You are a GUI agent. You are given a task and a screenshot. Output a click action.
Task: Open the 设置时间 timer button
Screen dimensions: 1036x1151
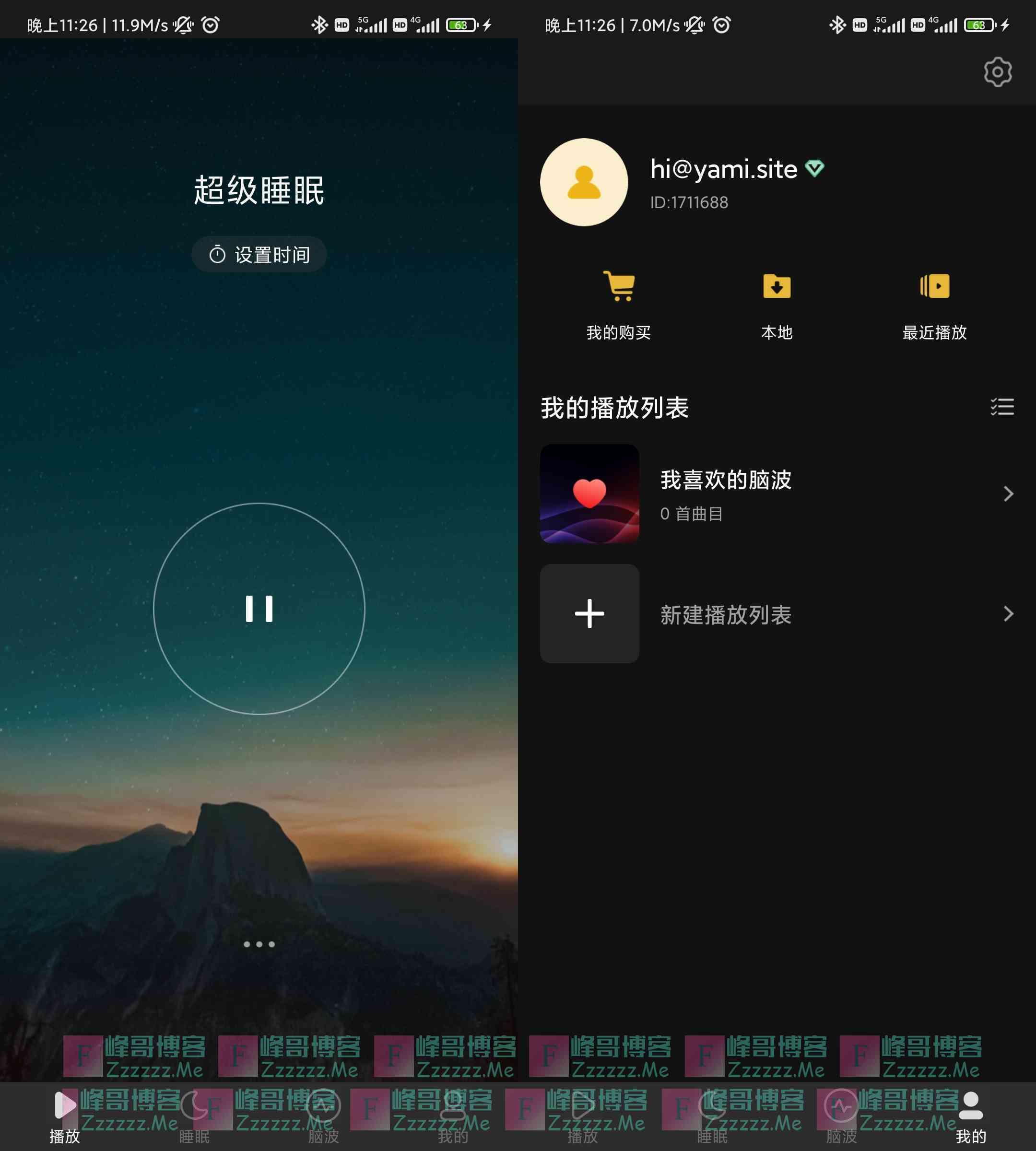[x=259, y=255]
